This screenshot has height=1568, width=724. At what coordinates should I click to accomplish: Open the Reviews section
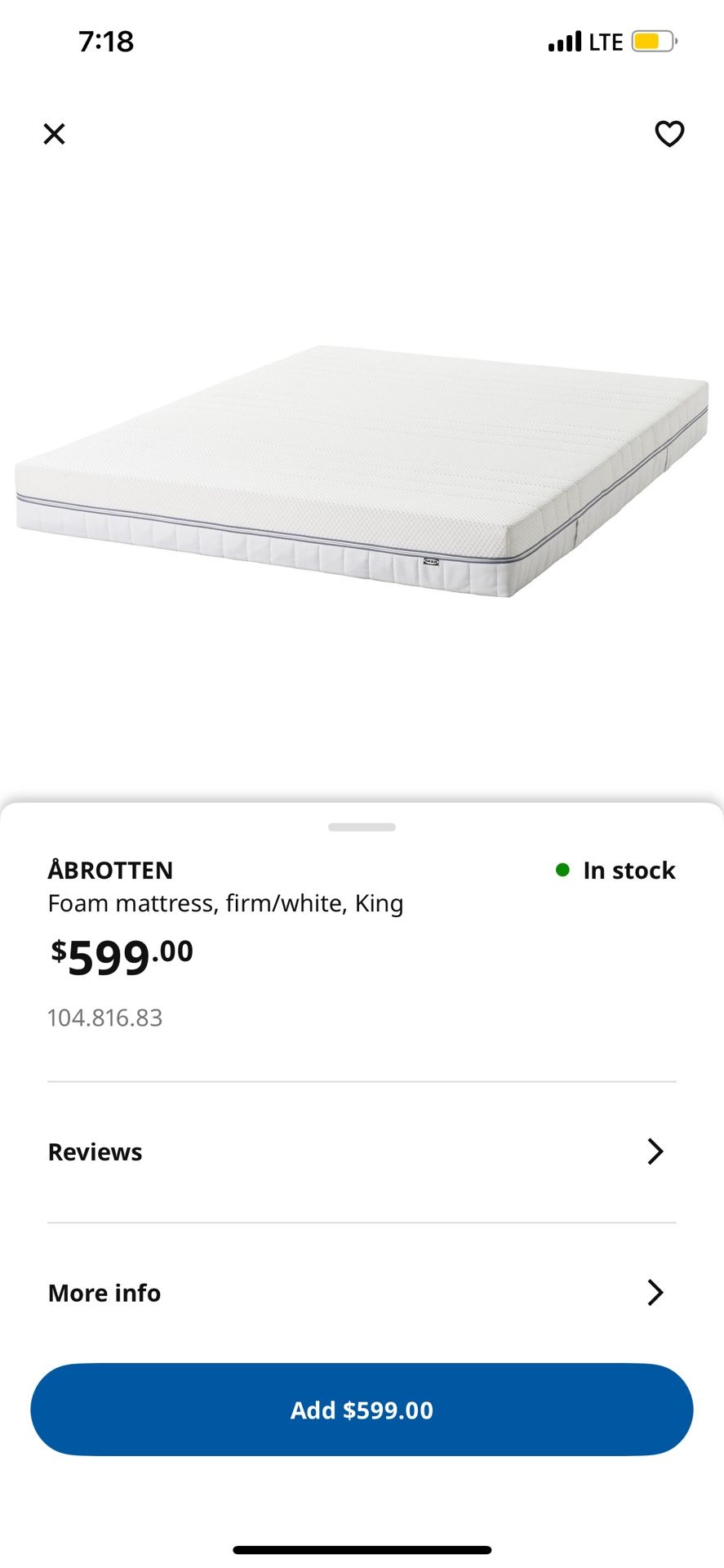tap(362, 1152)
